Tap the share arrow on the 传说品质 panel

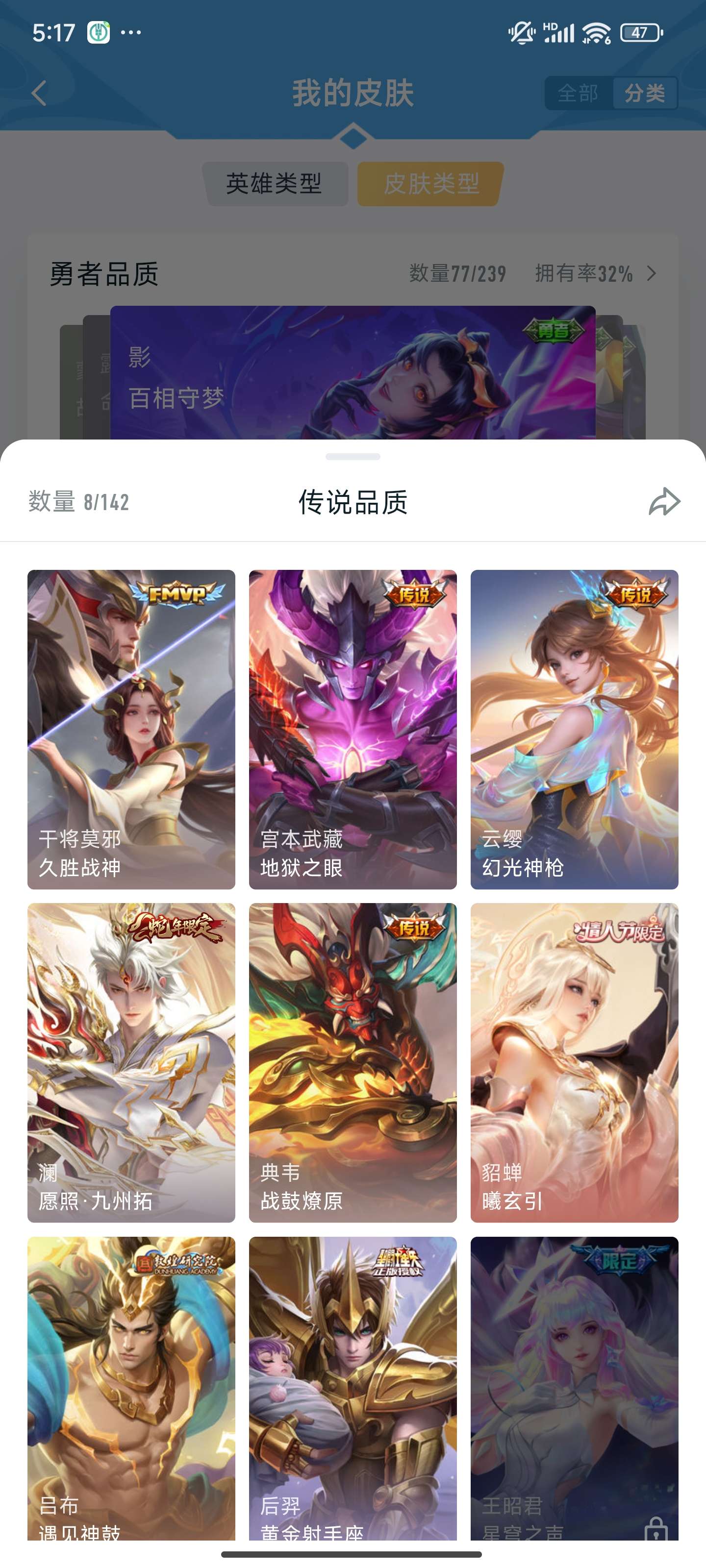point(663,503)
